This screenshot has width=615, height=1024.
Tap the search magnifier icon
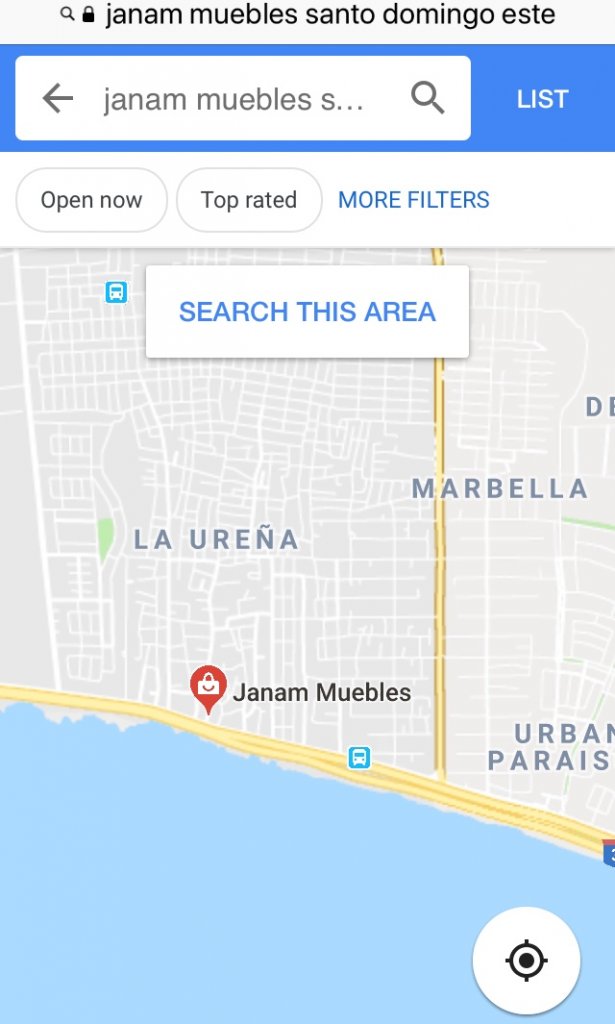coord(427,98)
